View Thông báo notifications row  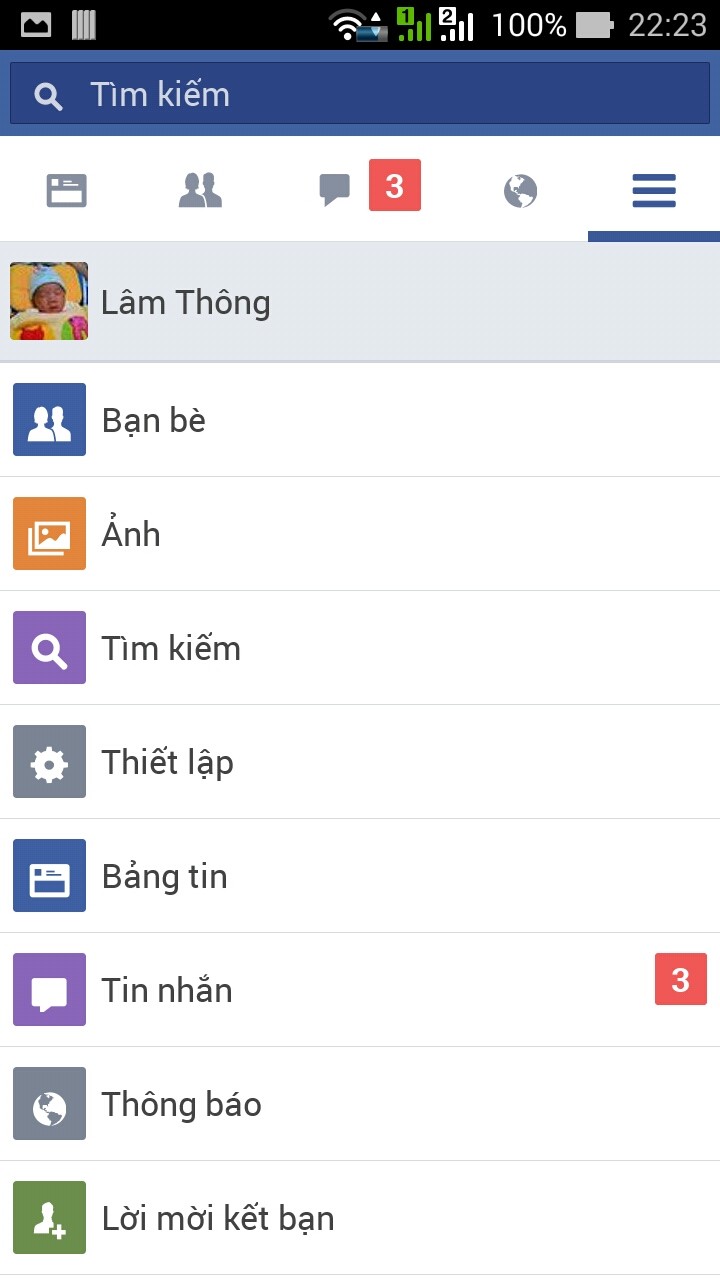(x=360, y=1104)
